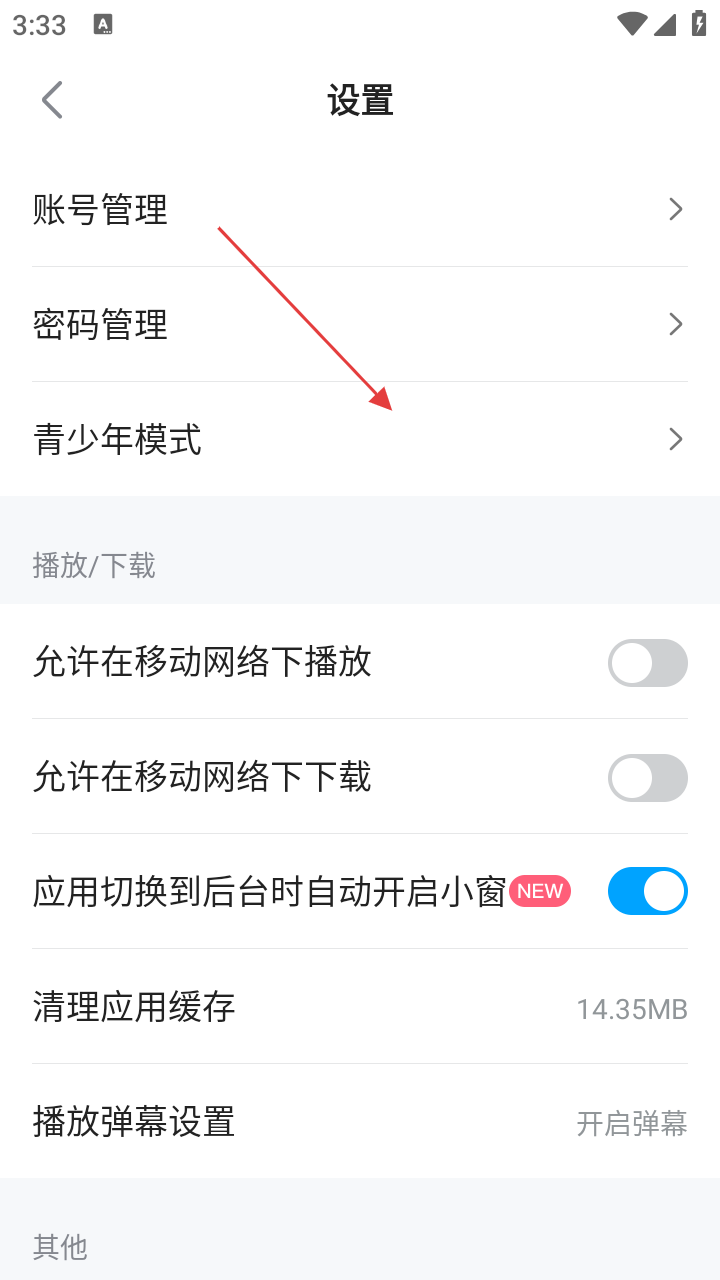Tap 清理应用缓存 to clear 14.35MB
The height and width of the screenshot is (1280, 720).
click(x=360, y=1008)
